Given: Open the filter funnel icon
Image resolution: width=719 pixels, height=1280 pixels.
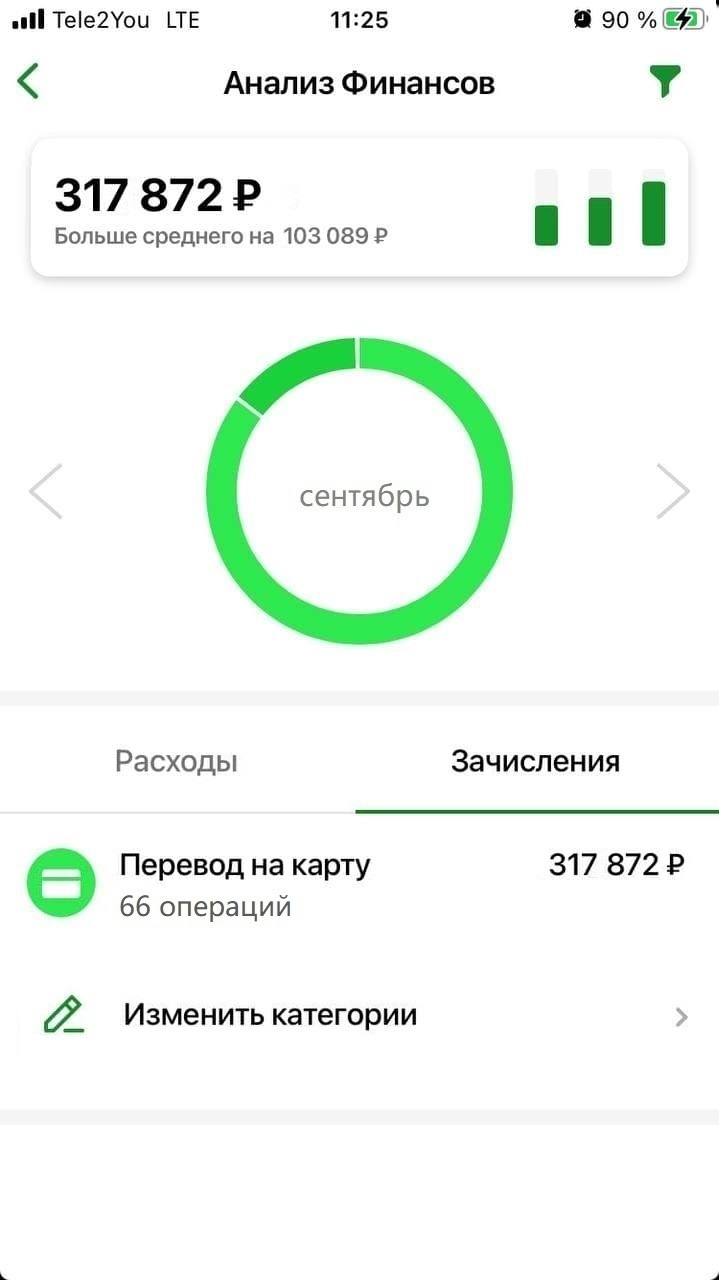Looking at the screenshot, I should coord(664,81).
